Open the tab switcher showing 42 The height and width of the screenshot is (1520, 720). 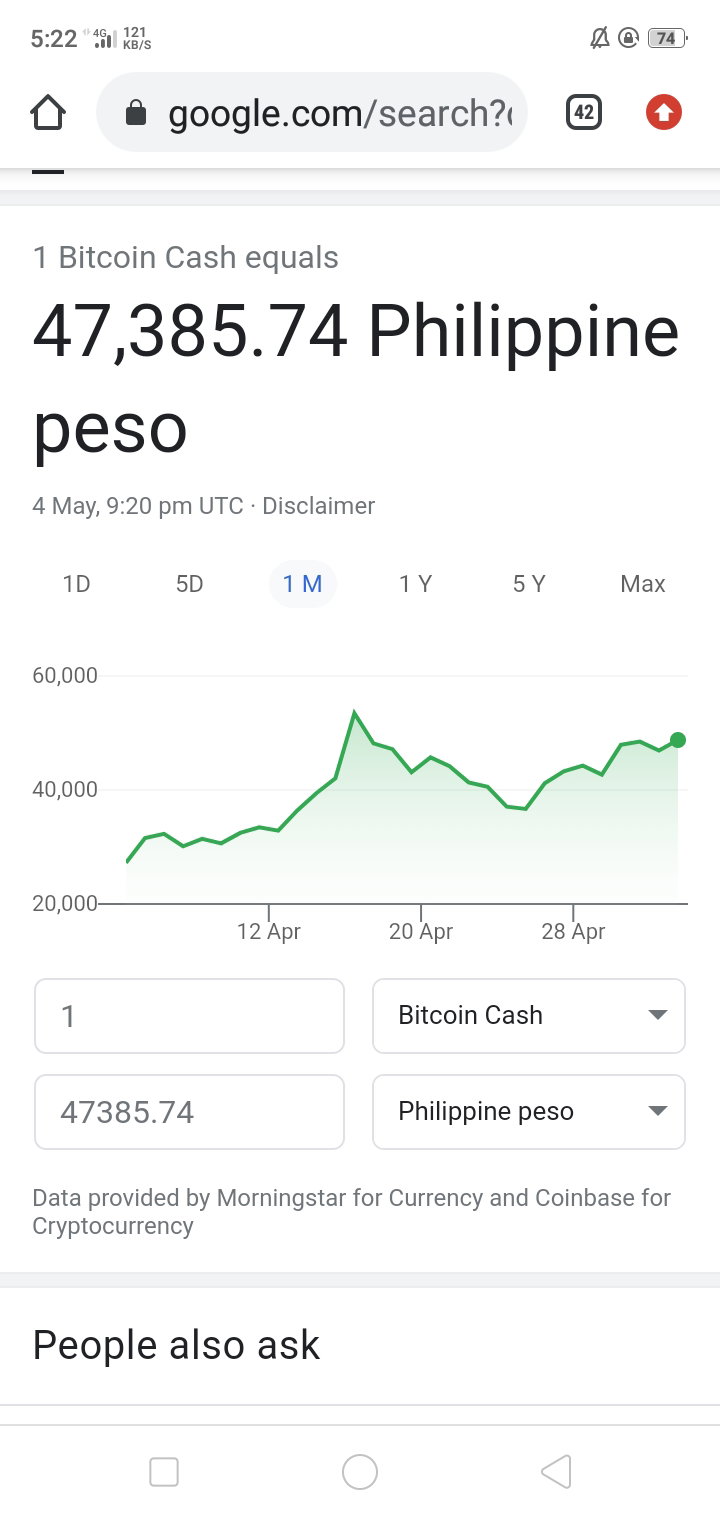point(584,113)
